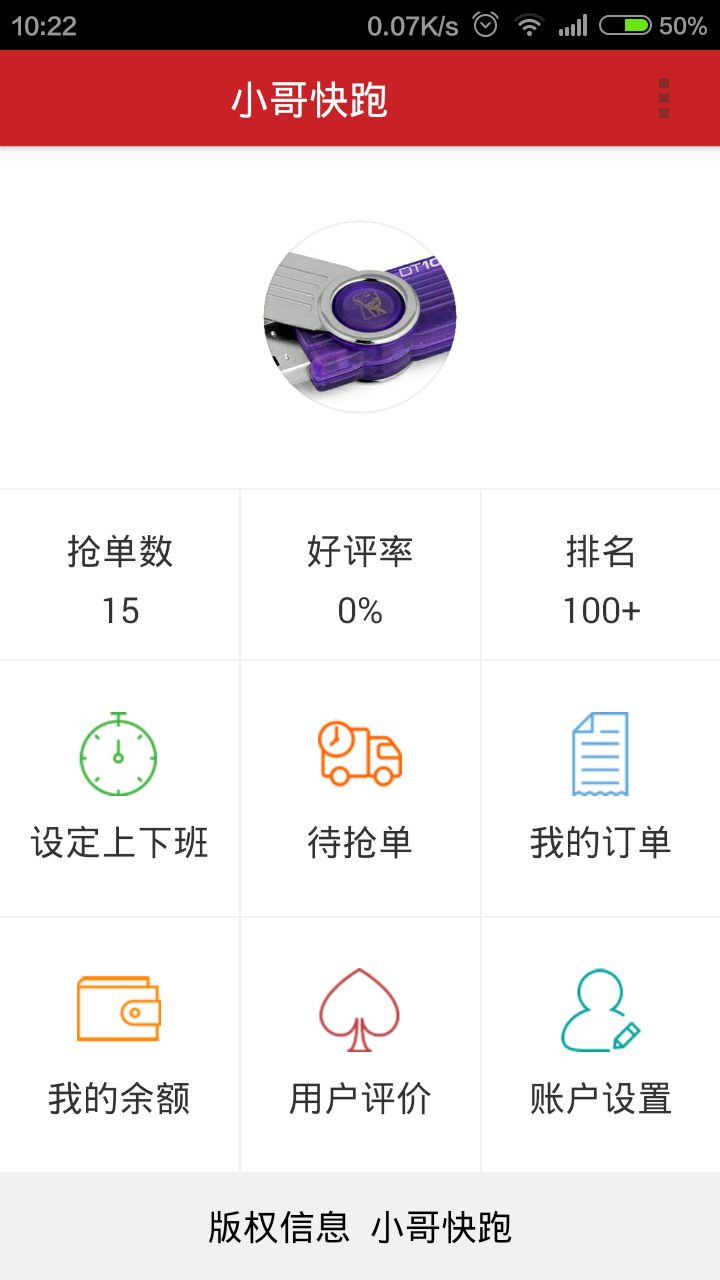The height and width of the screenshot is (1280, 720).
Task: Go to 账户设置 account settings
Action: [x=600, y=1044]
